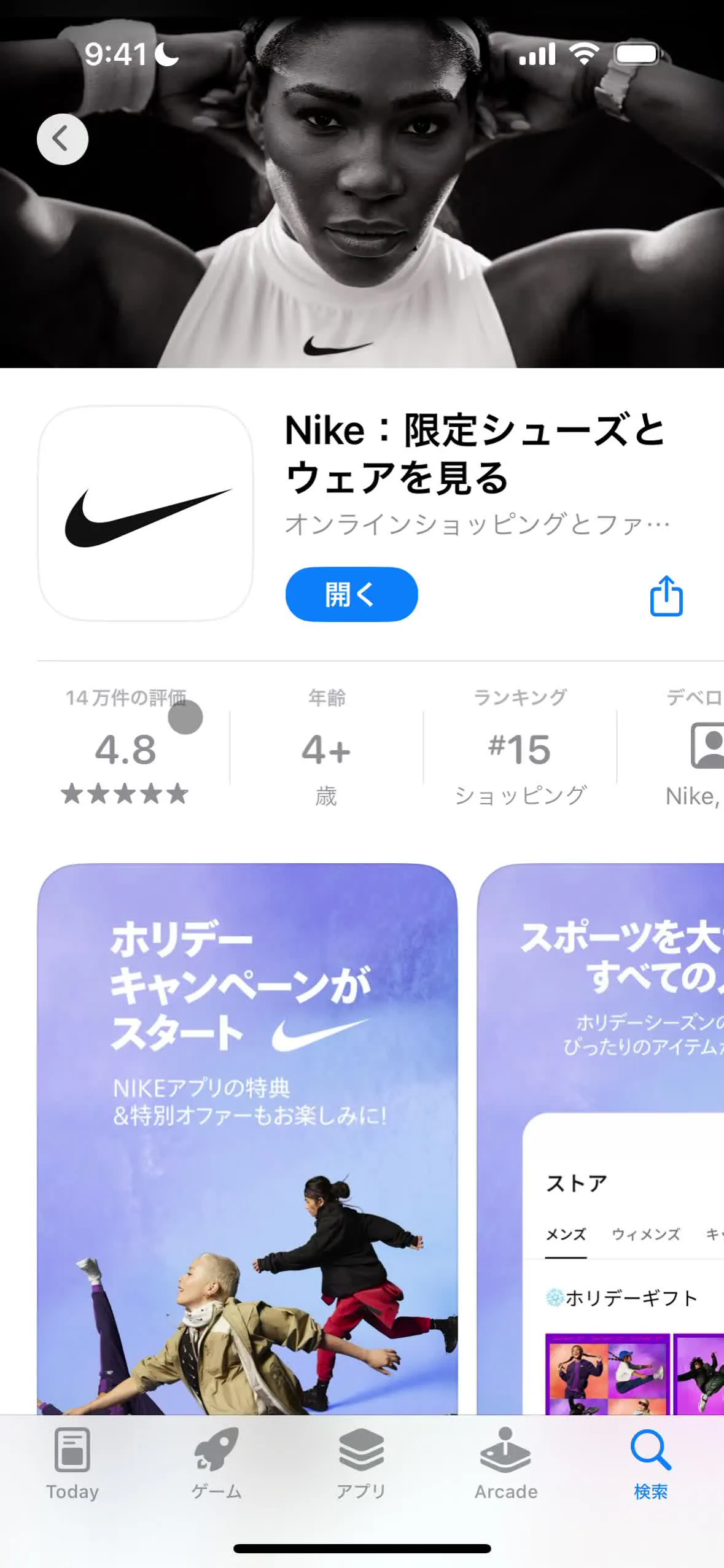The image size is (724, 1568).
Task: Go back using the back arrow
Action: [62, 139]
